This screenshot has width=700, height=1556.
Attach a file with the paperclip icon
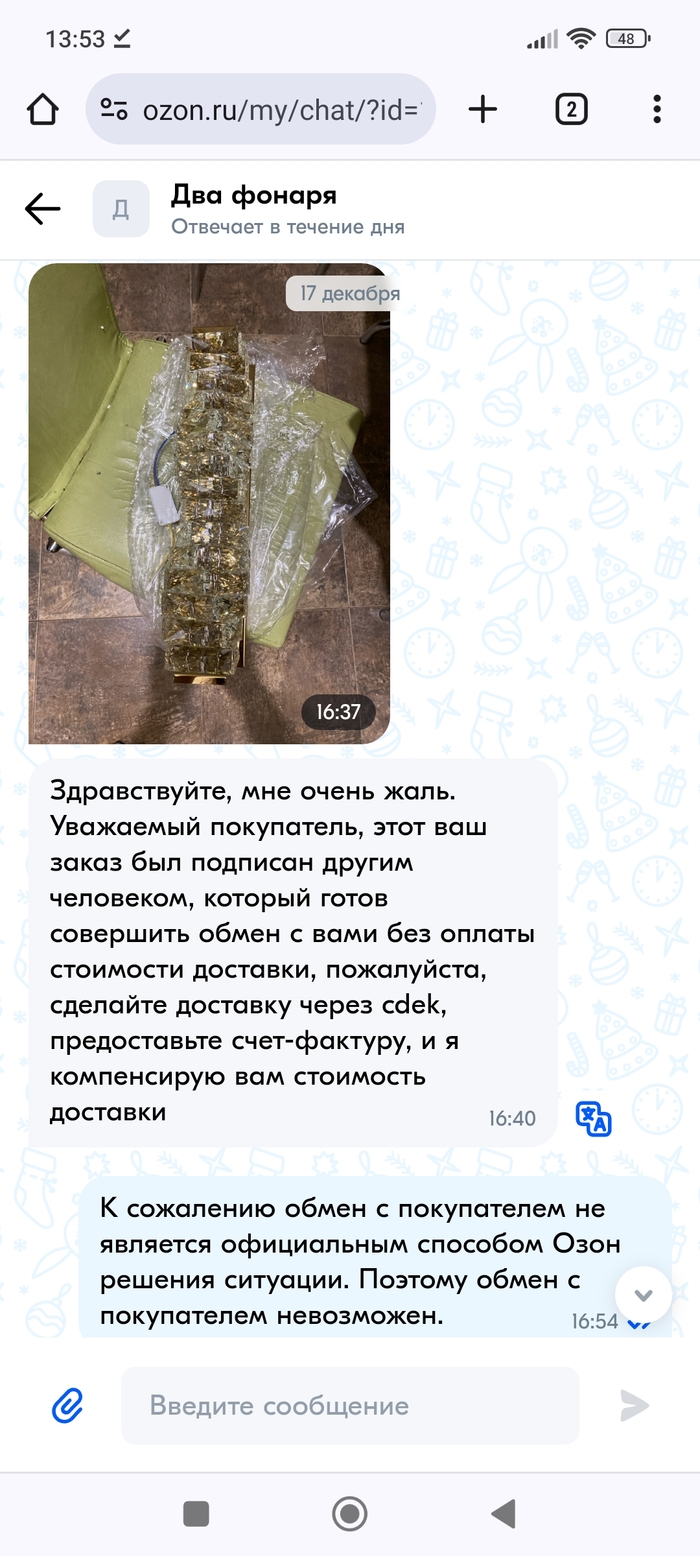coord(67,1406)
